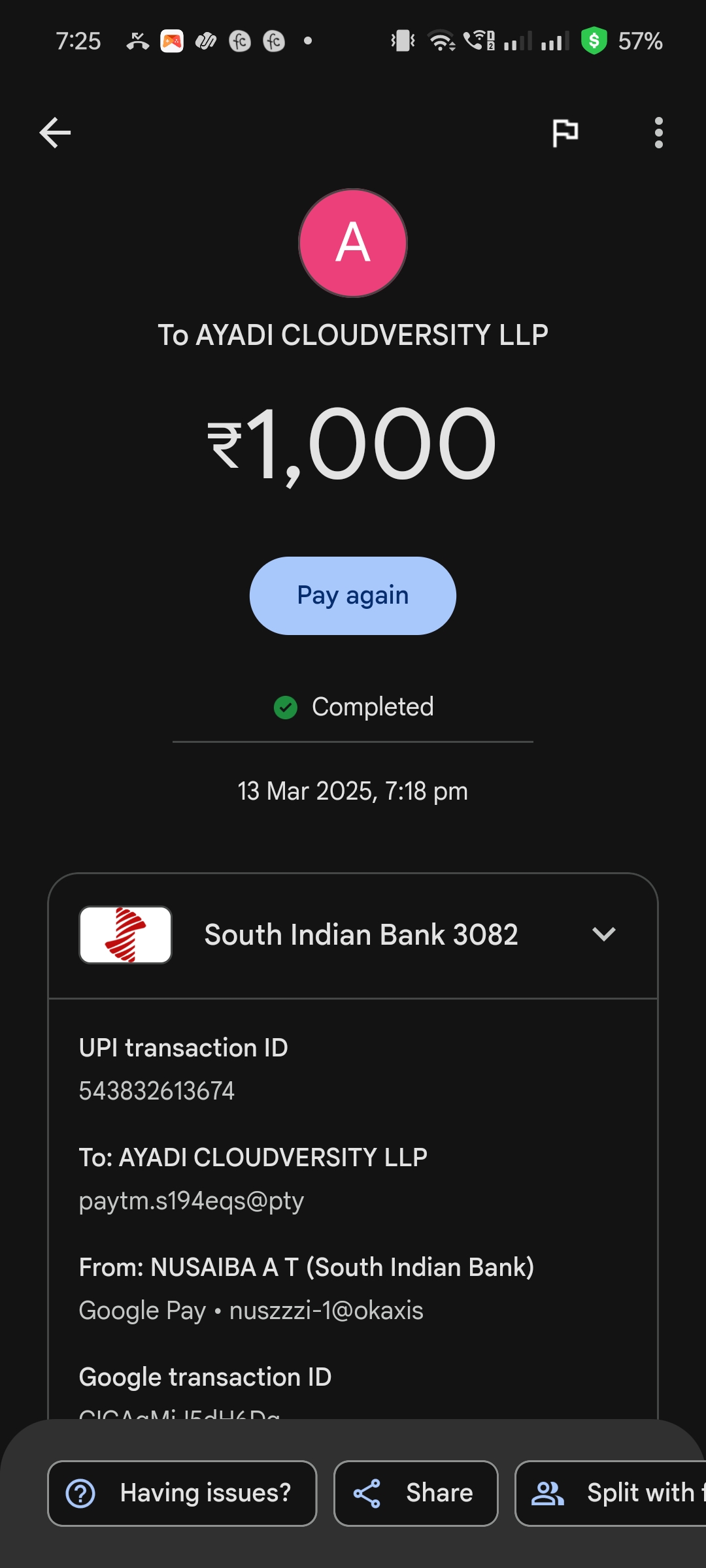
Task: Open the three-dot overflow menu
Action: 658,133
